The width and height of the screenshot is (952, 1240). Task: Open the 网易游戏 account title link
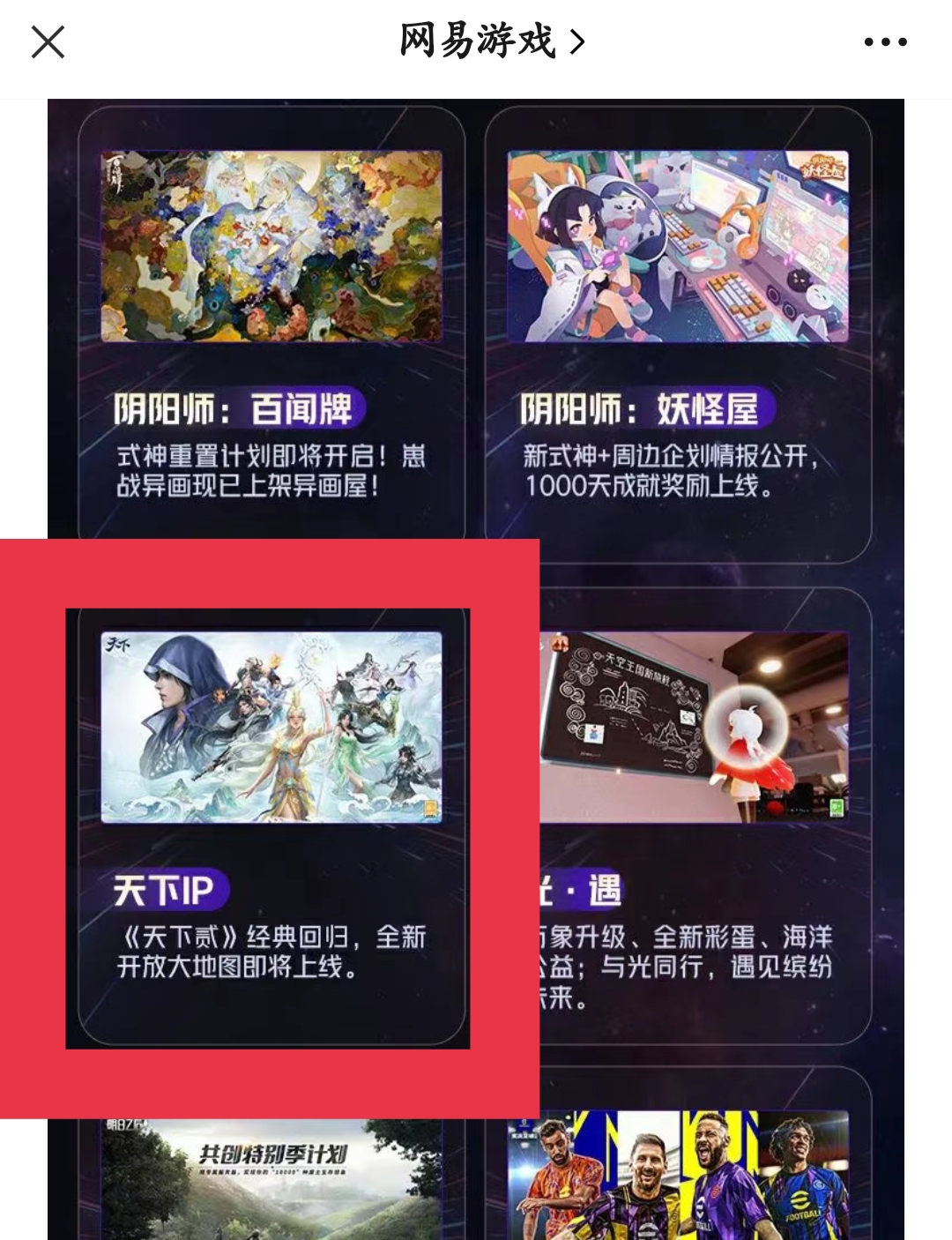click(x=490, y=41)
